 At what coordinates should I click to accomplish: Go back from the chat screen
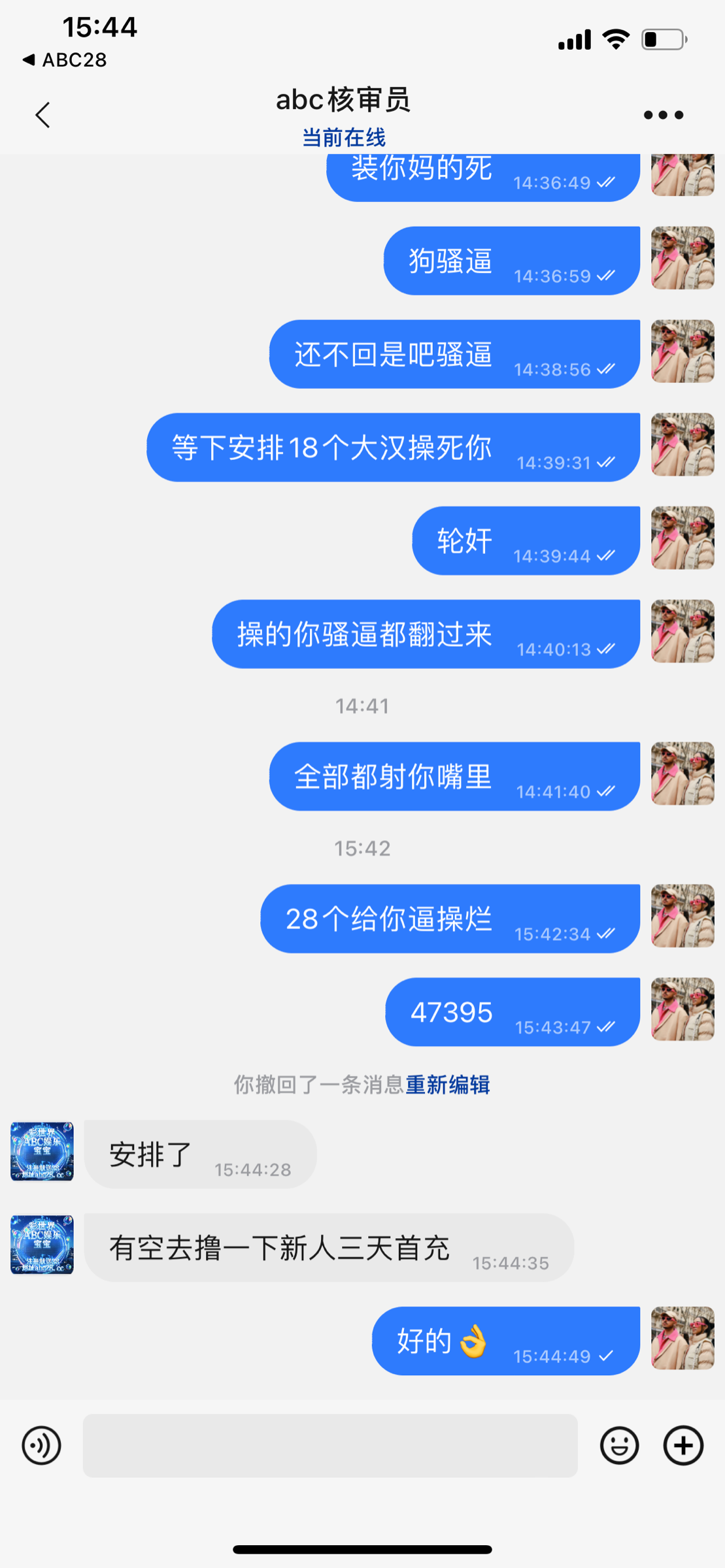coord(43,115)
